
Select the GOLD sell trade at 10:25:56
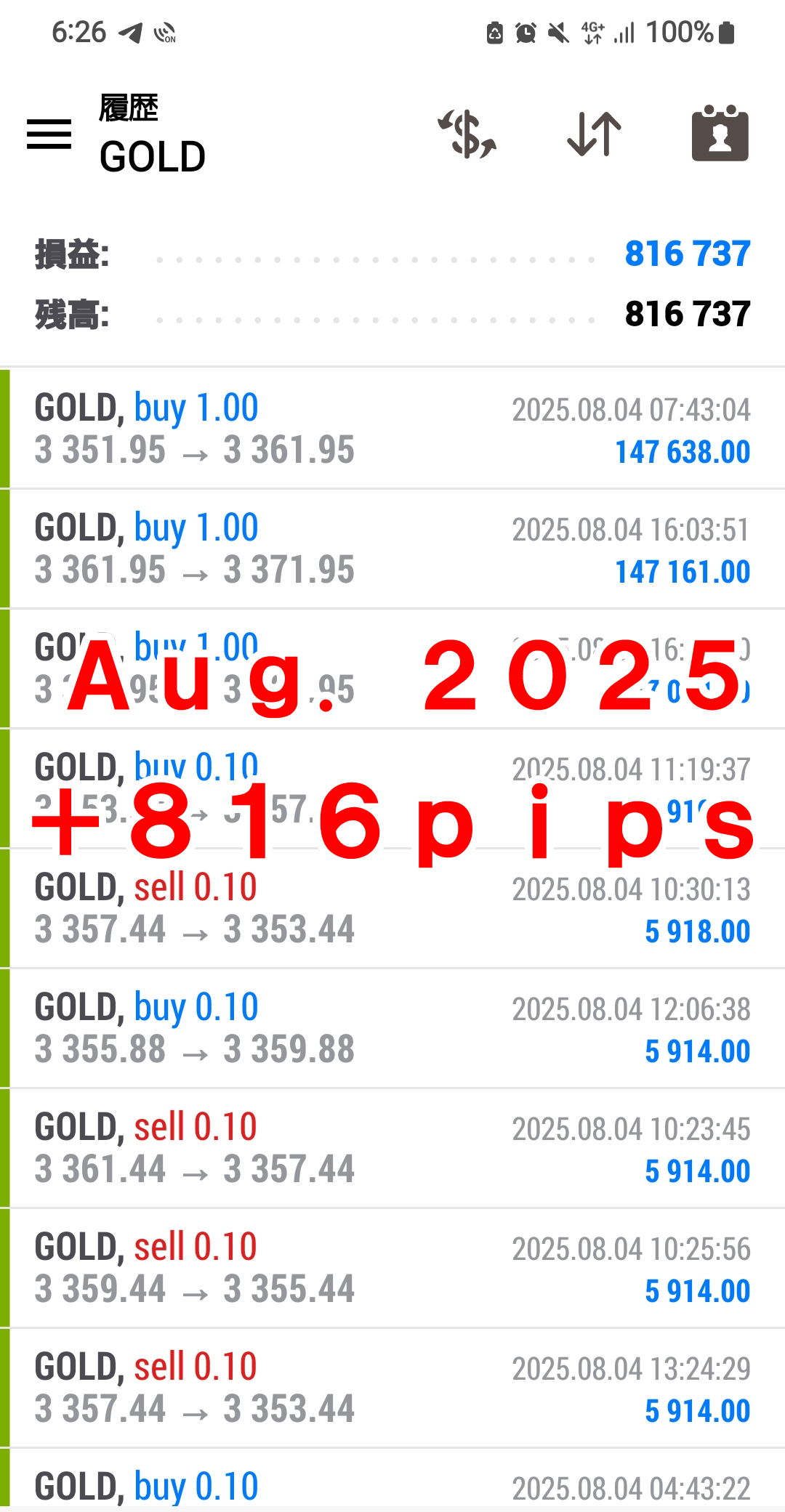click(392, 1268)
